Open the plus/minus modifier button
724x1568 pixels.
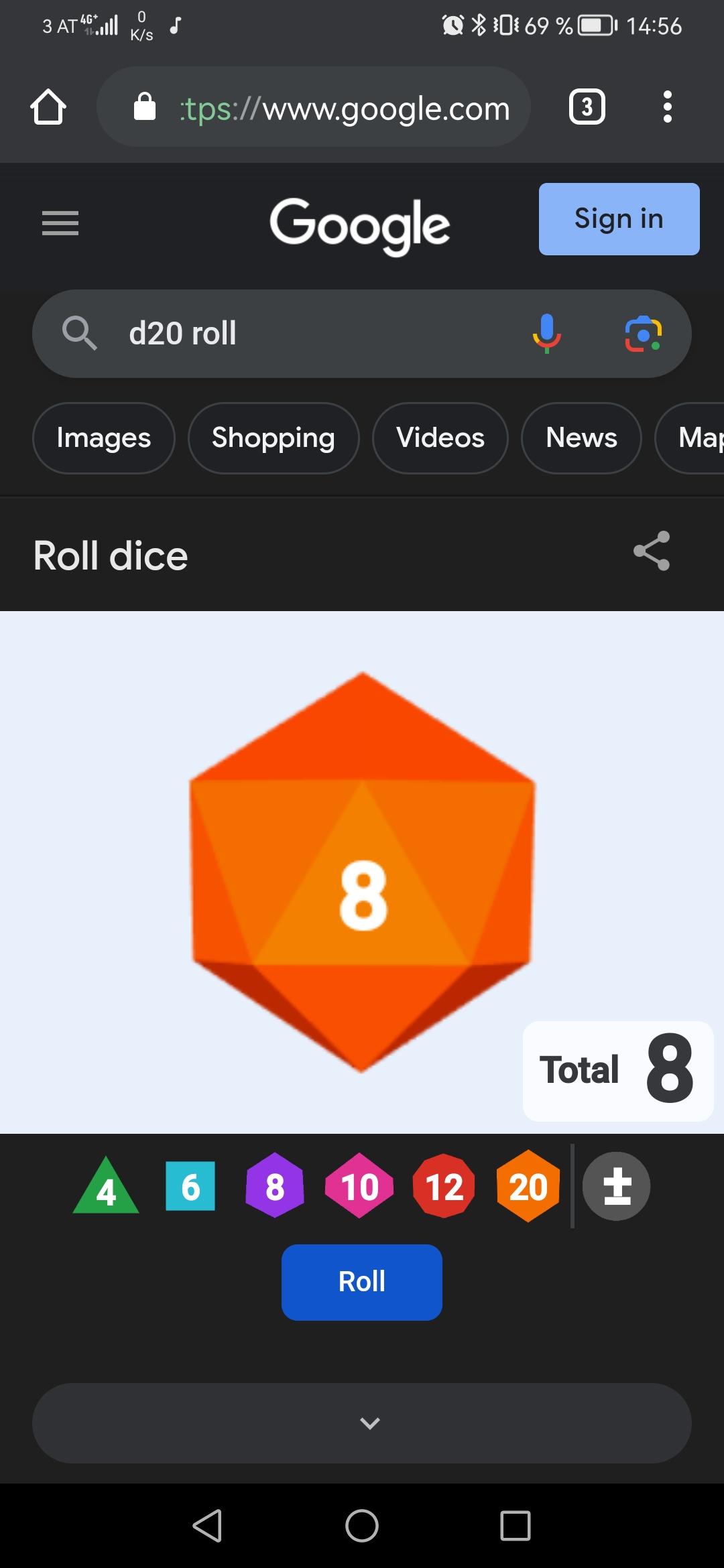click(616, 1186)
